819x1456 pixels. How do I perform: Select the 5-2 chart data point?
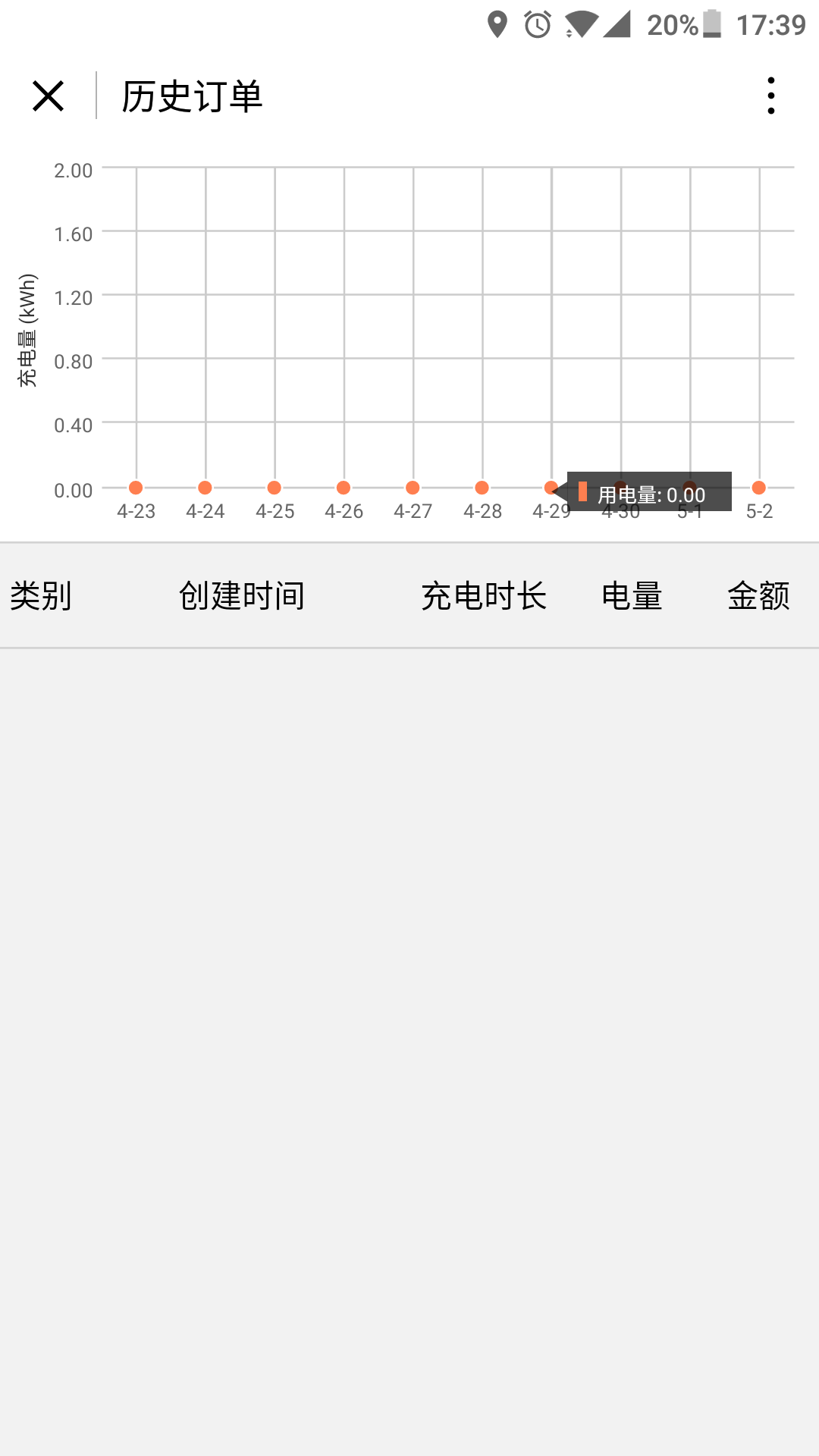tap(759, 488)
